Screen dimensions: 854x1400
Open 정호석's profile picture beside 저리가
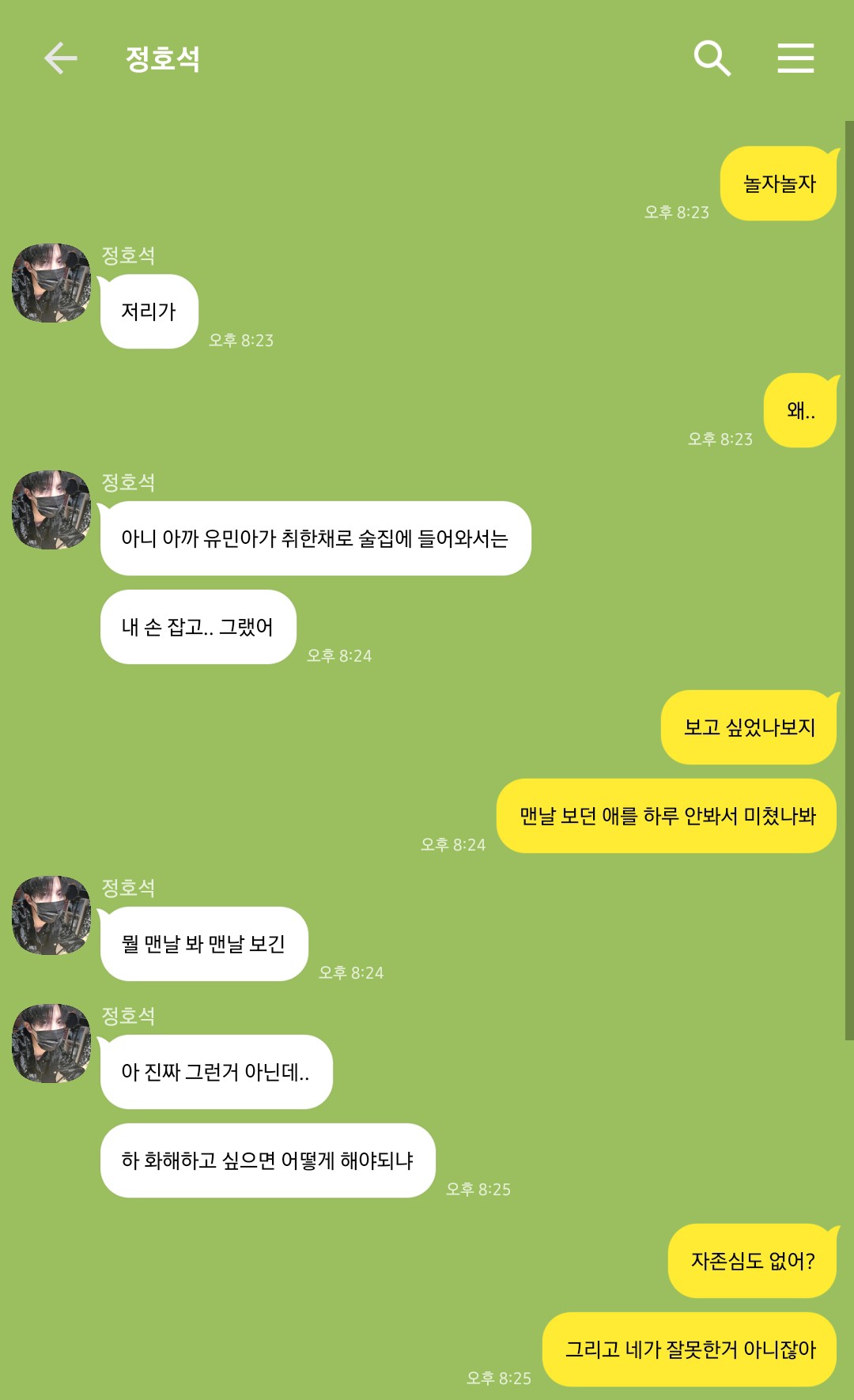point(51,283)
